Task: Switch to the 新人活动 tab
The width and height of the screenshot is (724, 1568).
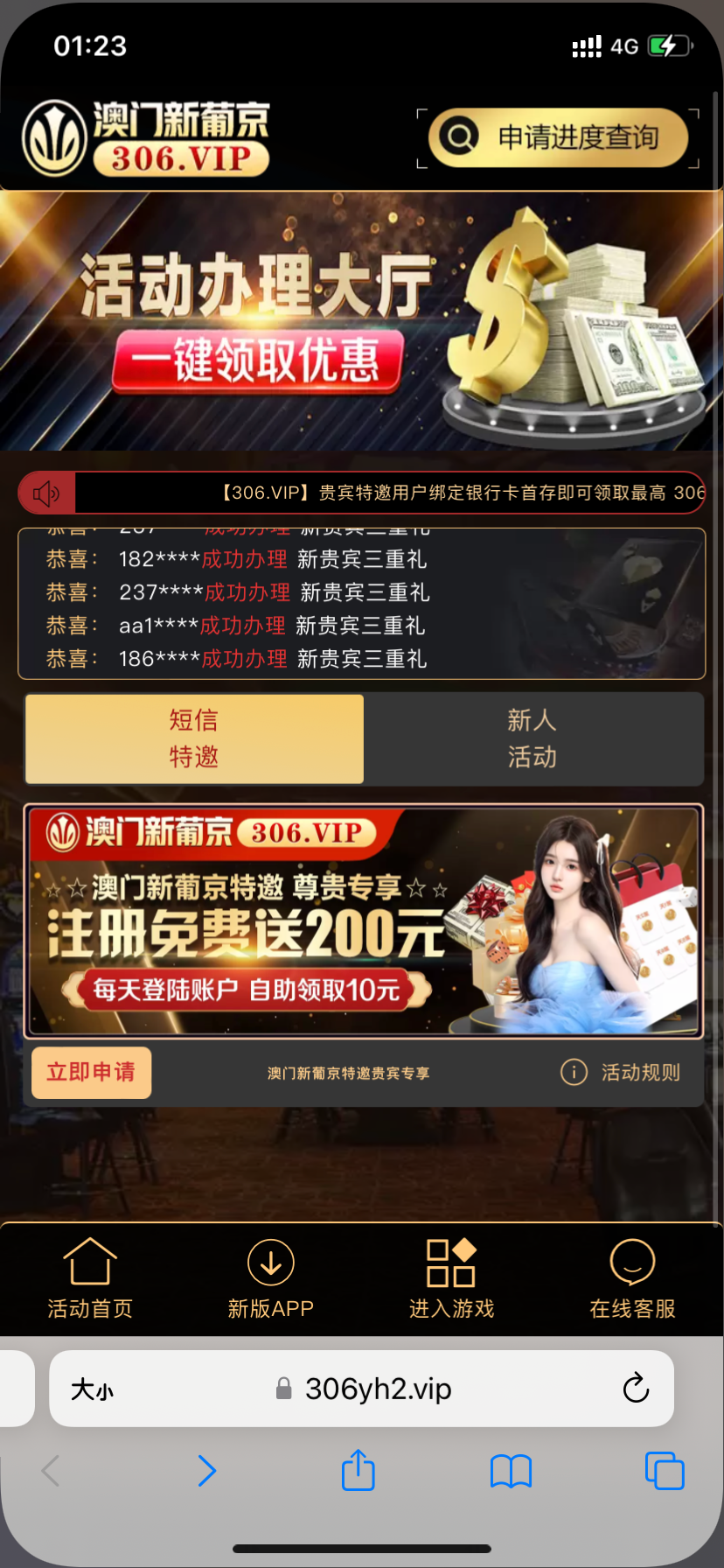Action: (x=533, y=738)
